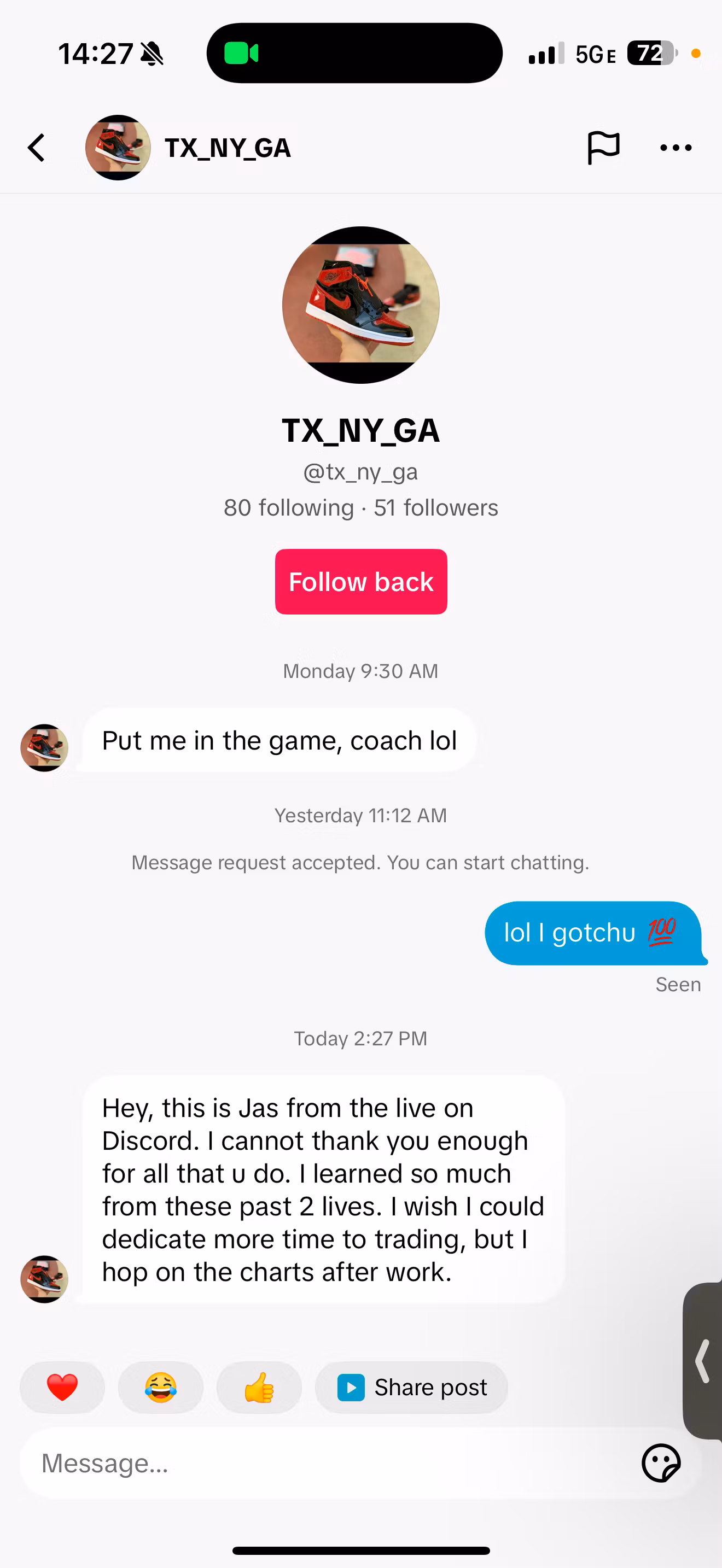Send the laughing-crying emoji quick reaction
The height and width of the screenshot is (1568, 722).
coord(161,1388)
